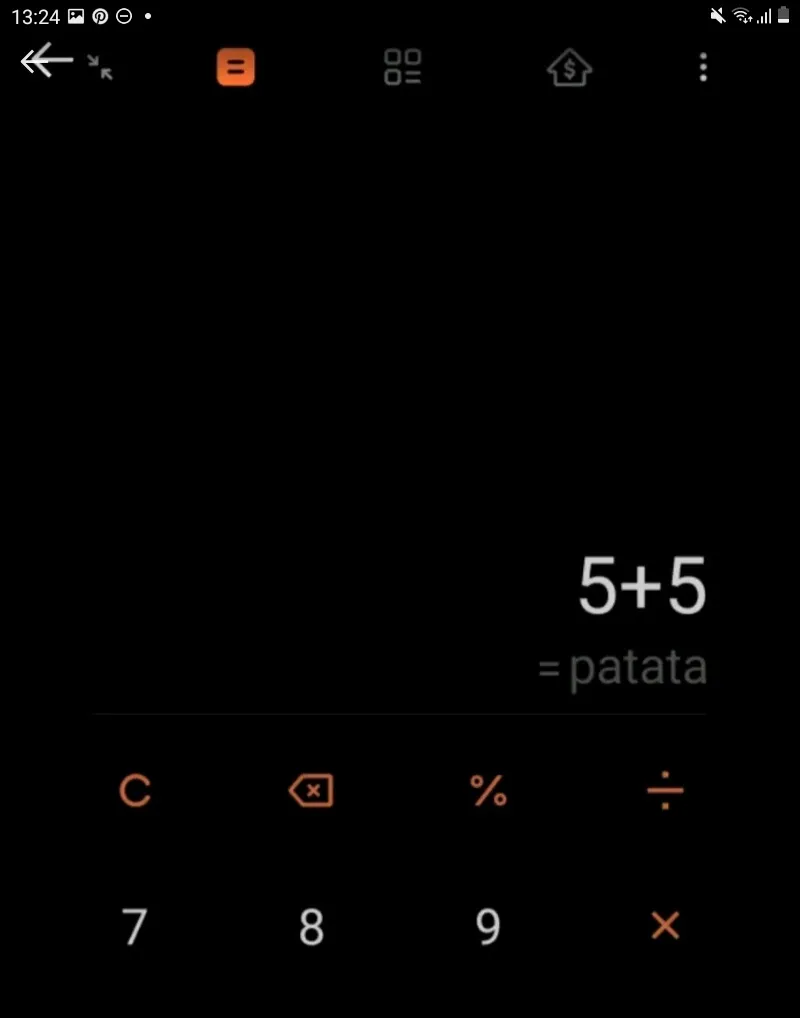Tap the division key

click(x=666, y=791)
